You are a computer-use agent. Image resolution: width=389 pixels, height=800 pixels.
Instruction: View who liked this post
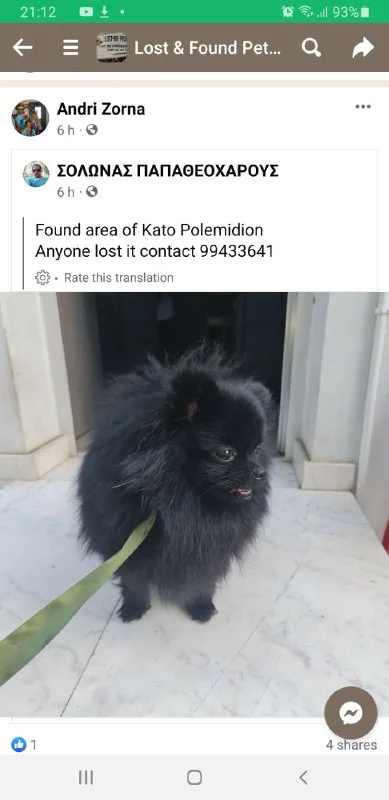click(x=24, y=745)
